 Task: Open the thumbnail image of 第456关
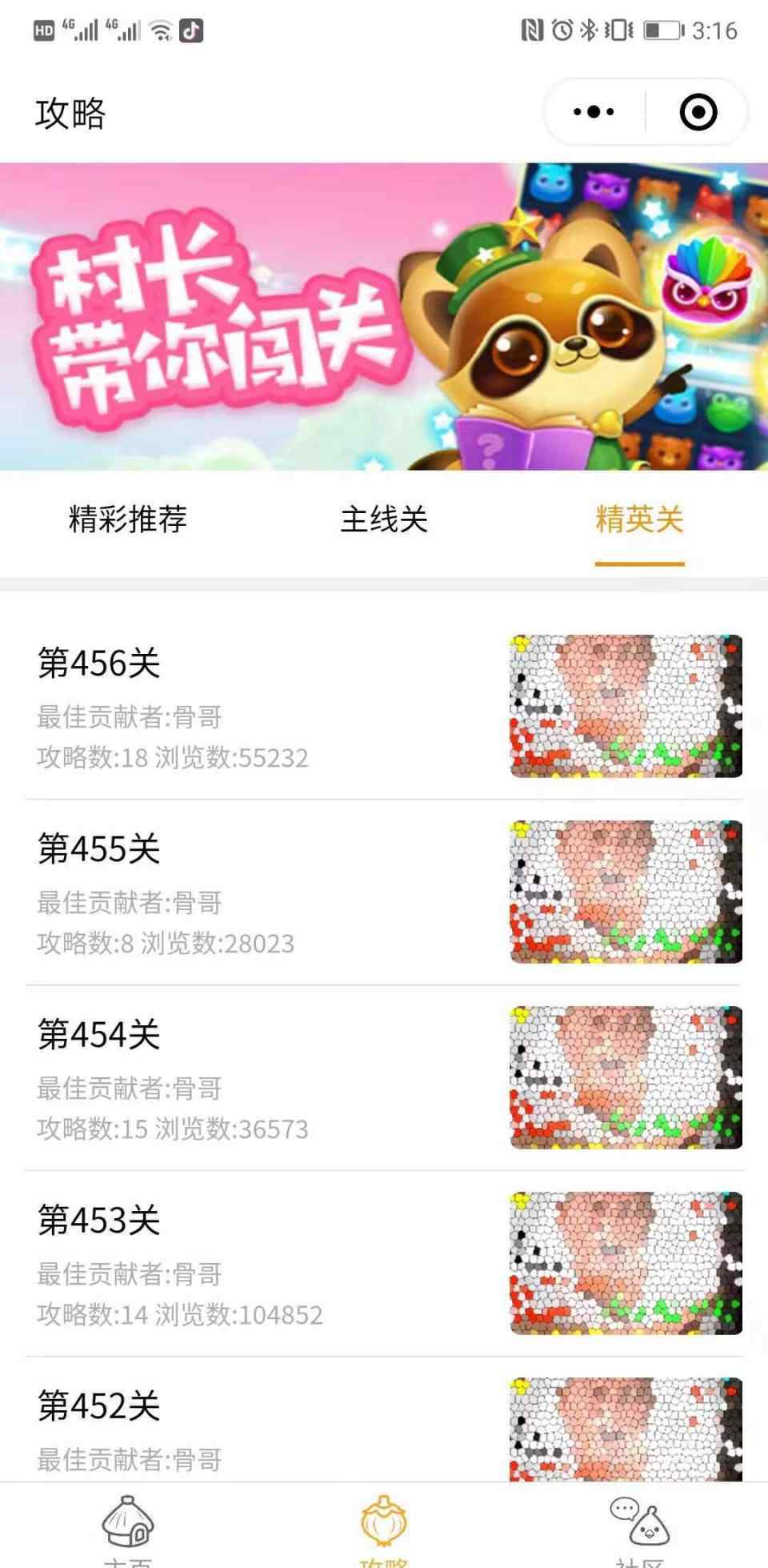(626, 706)
